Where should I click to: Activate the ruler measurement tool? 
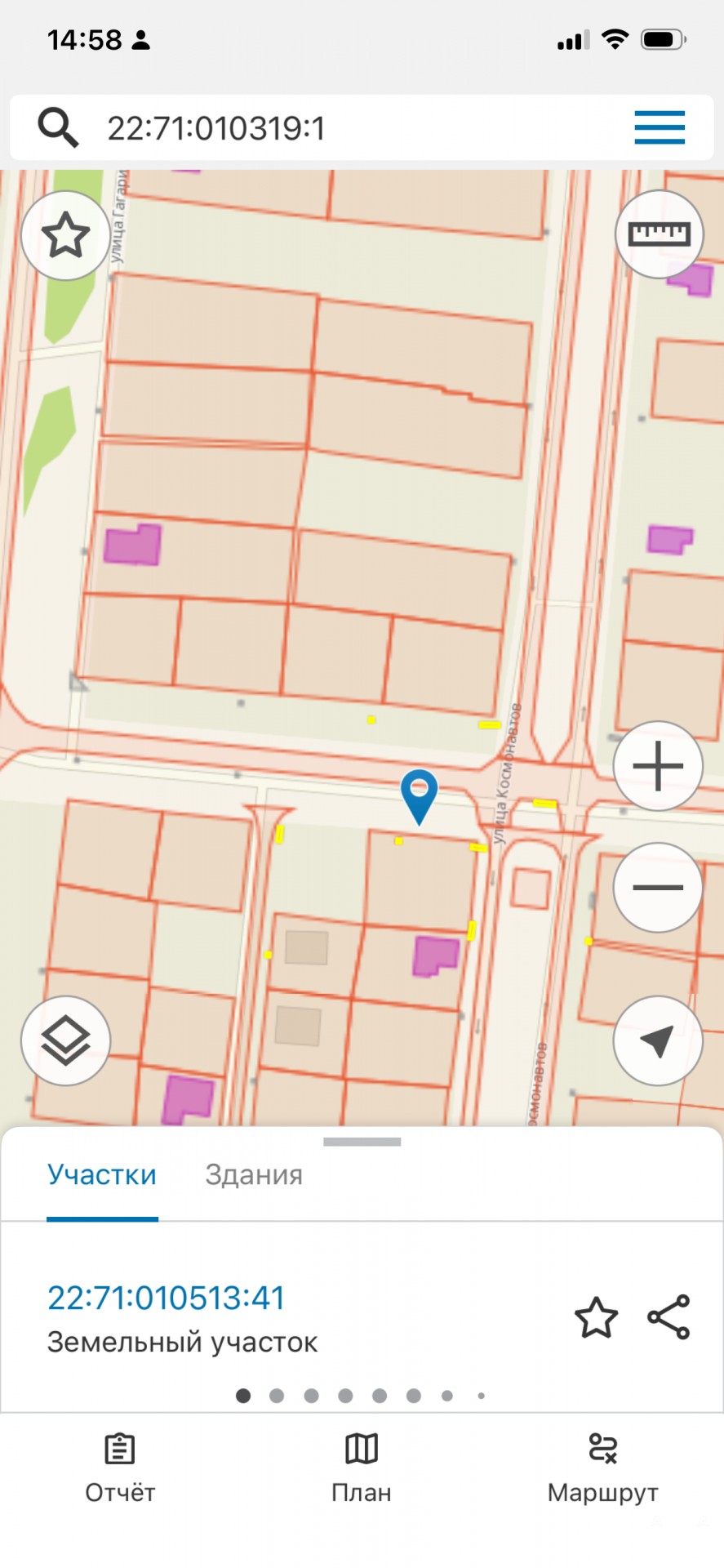(x=659, y=235)
